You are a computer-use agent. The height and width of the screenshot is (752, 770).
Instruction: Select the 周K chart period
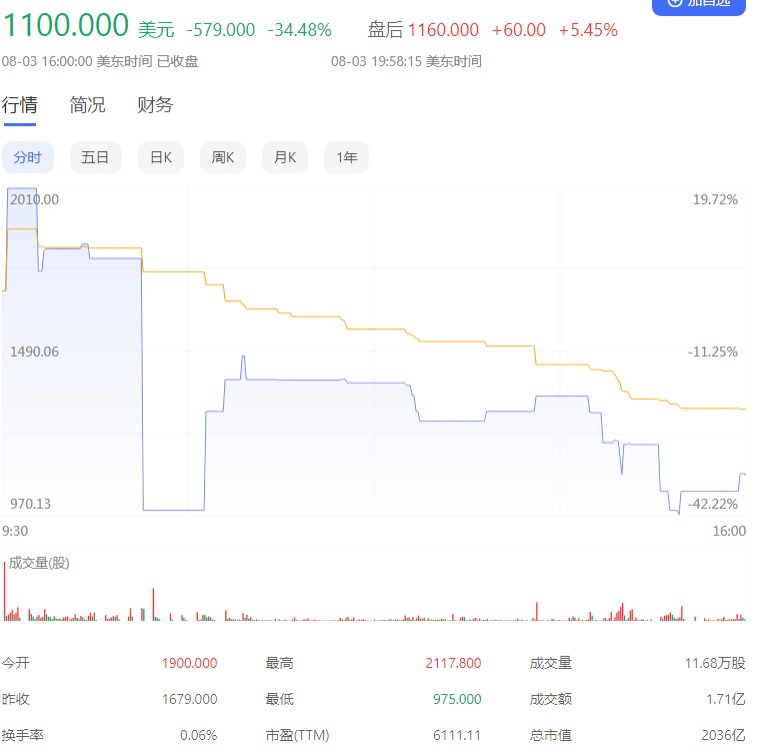coord(223,157)
